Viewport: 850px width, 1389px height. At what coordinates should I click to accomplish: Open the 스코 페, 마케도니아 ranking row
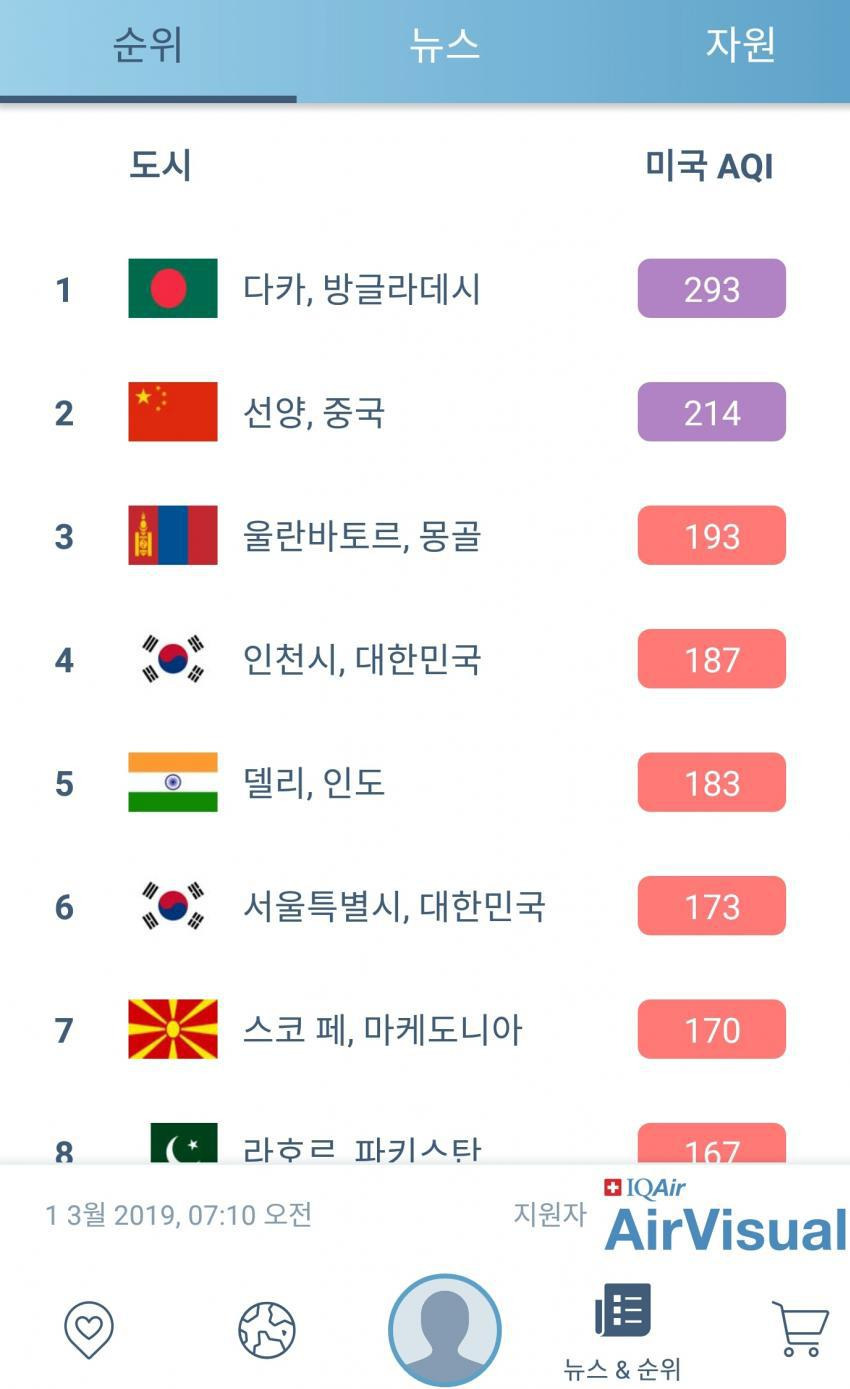point(425,1030)
